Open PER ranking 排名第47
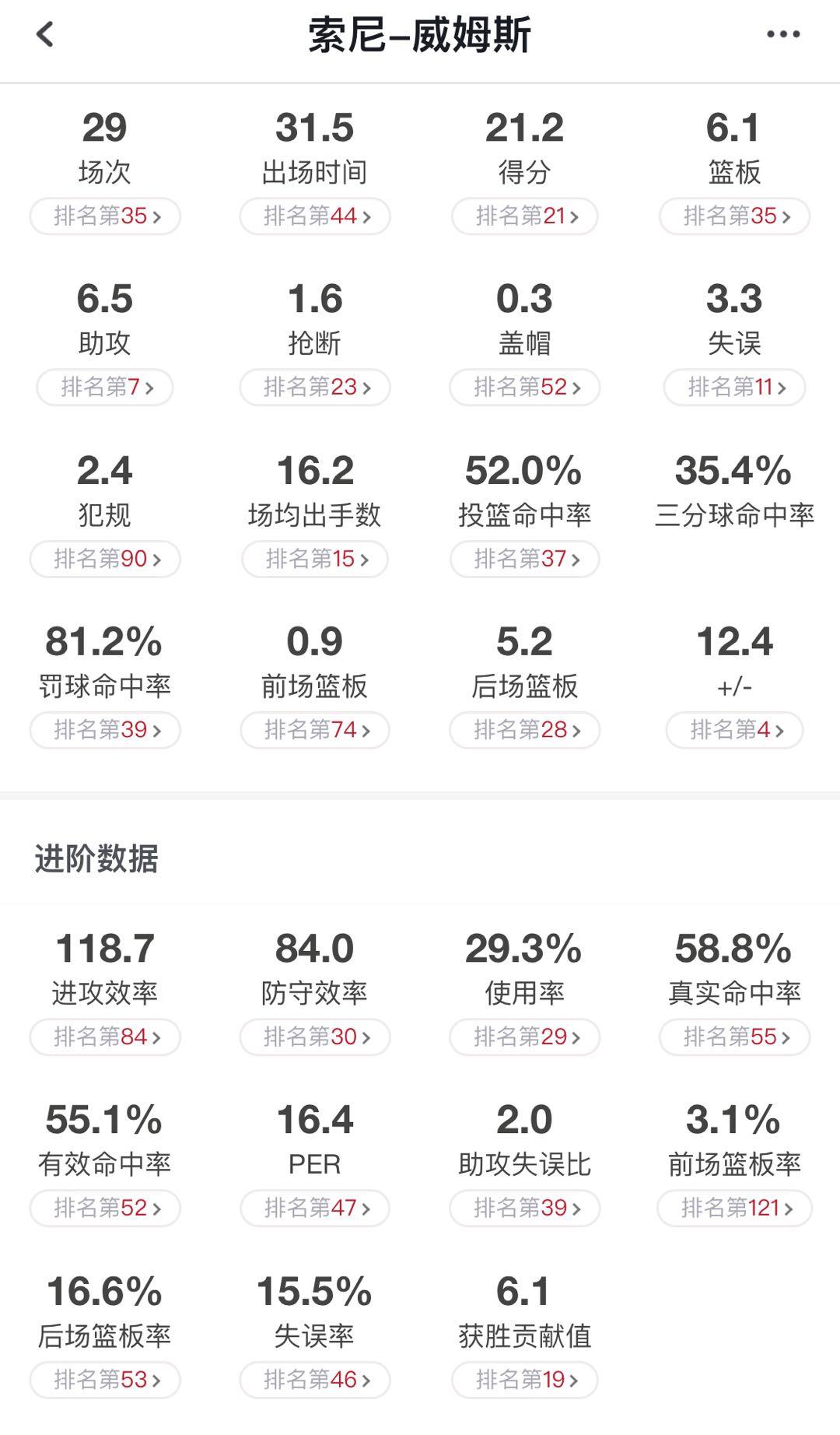The height and width of the screenshot is (1435, 840). (x=315, y=1208)
